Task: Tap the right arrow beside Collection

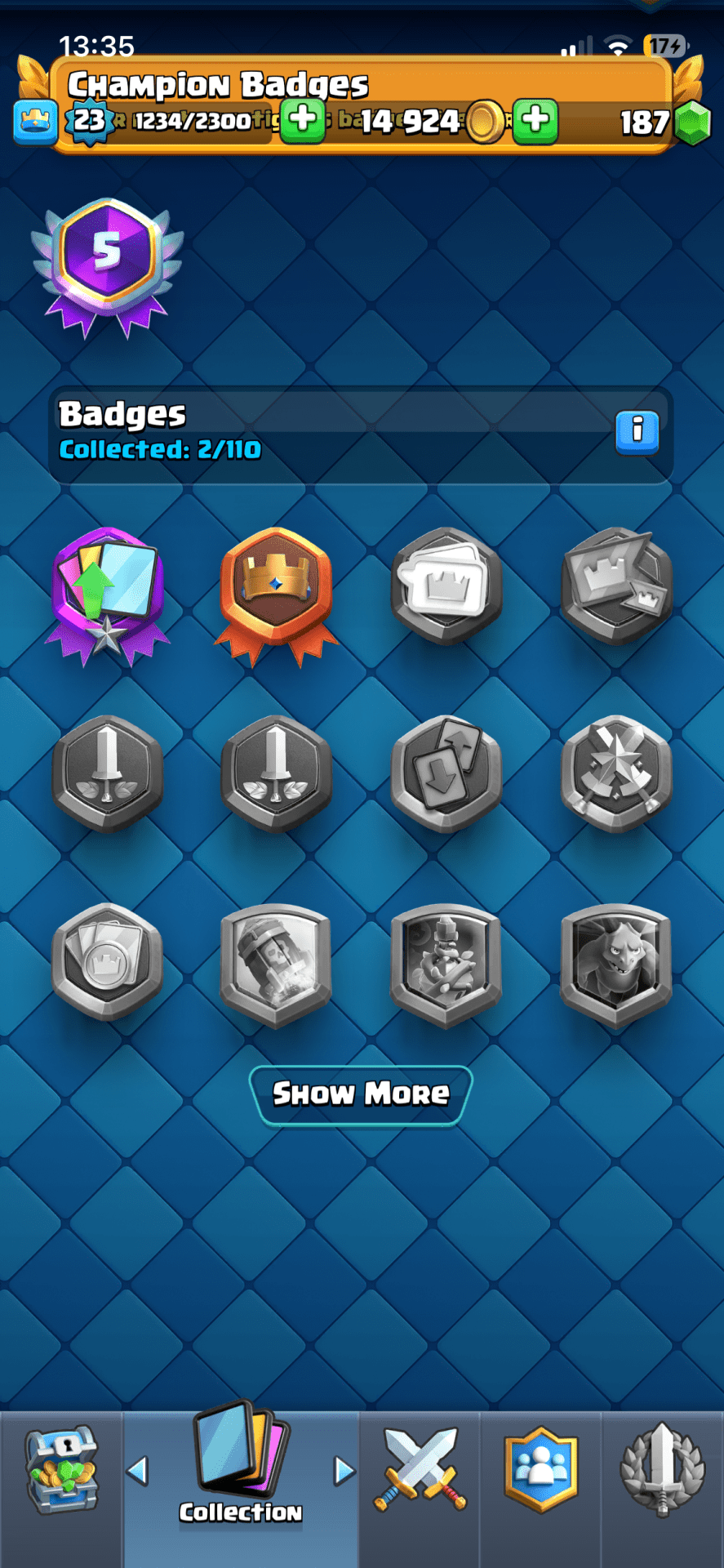Action: [345, 1472]
